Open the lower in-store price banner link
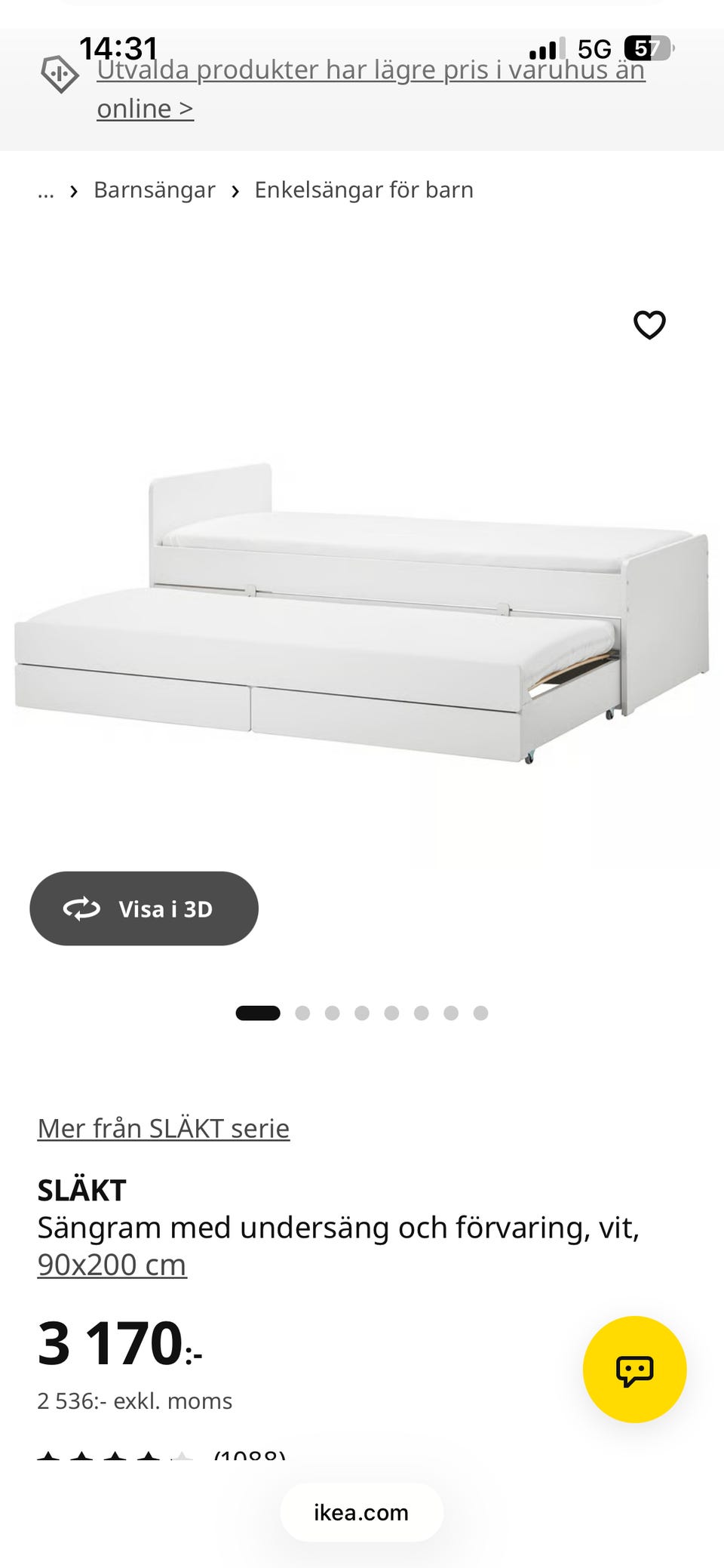Screen dimensions: 724x1568 (371, 89)
